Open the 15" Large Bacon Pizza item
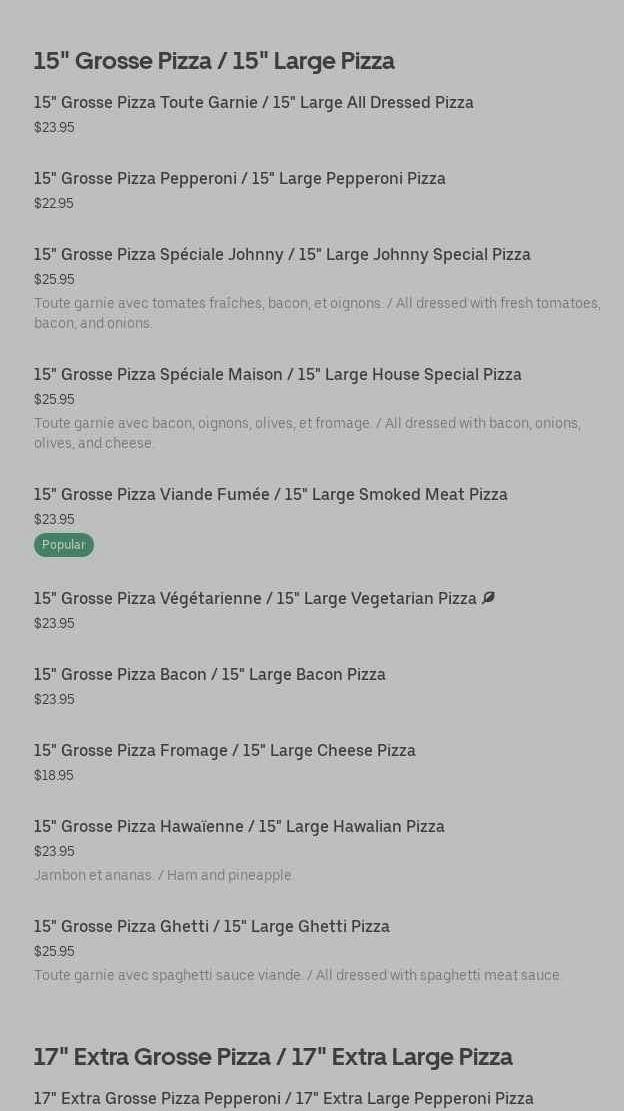The image size is (624, 1111). coord(210,675)
